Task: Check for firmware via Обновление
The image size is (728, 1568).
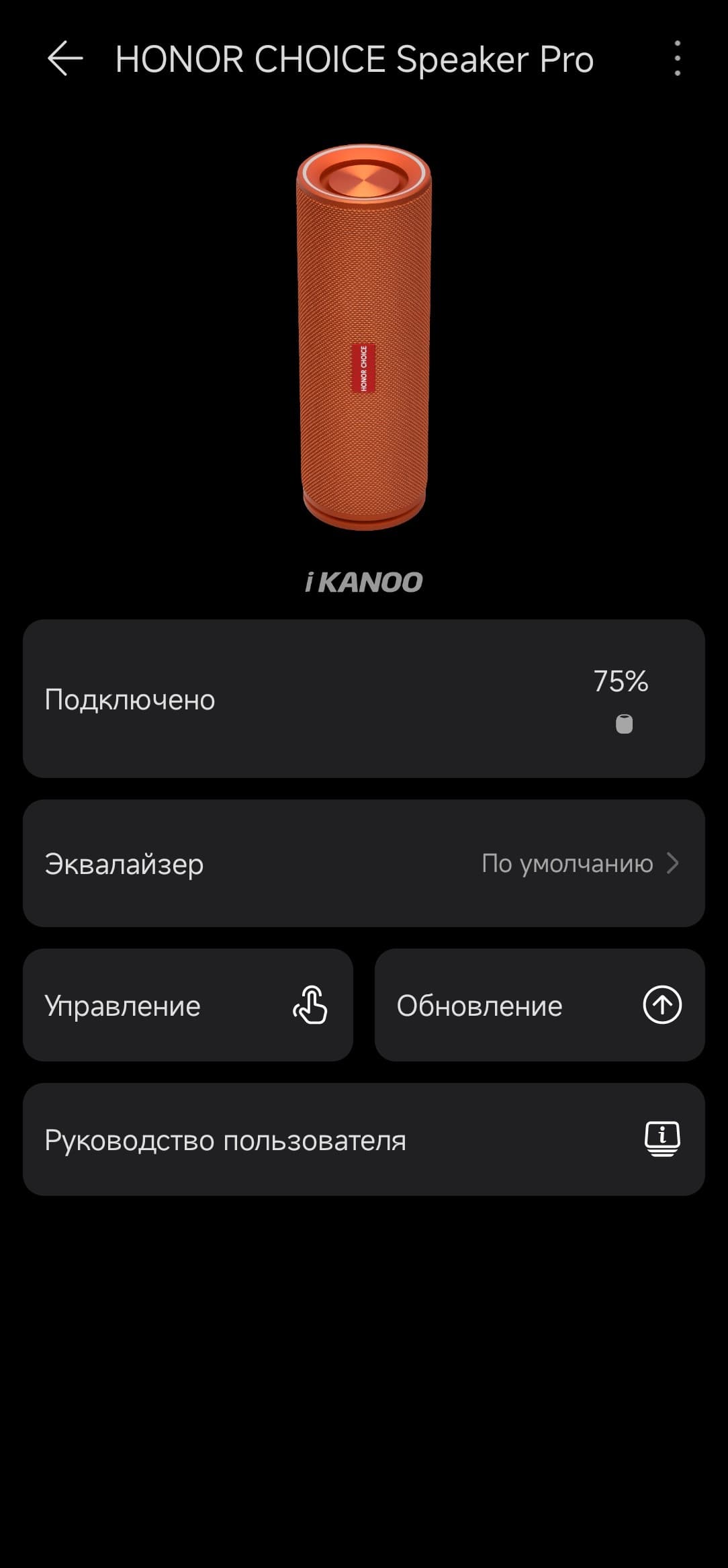Action: tap(539, 1005)
